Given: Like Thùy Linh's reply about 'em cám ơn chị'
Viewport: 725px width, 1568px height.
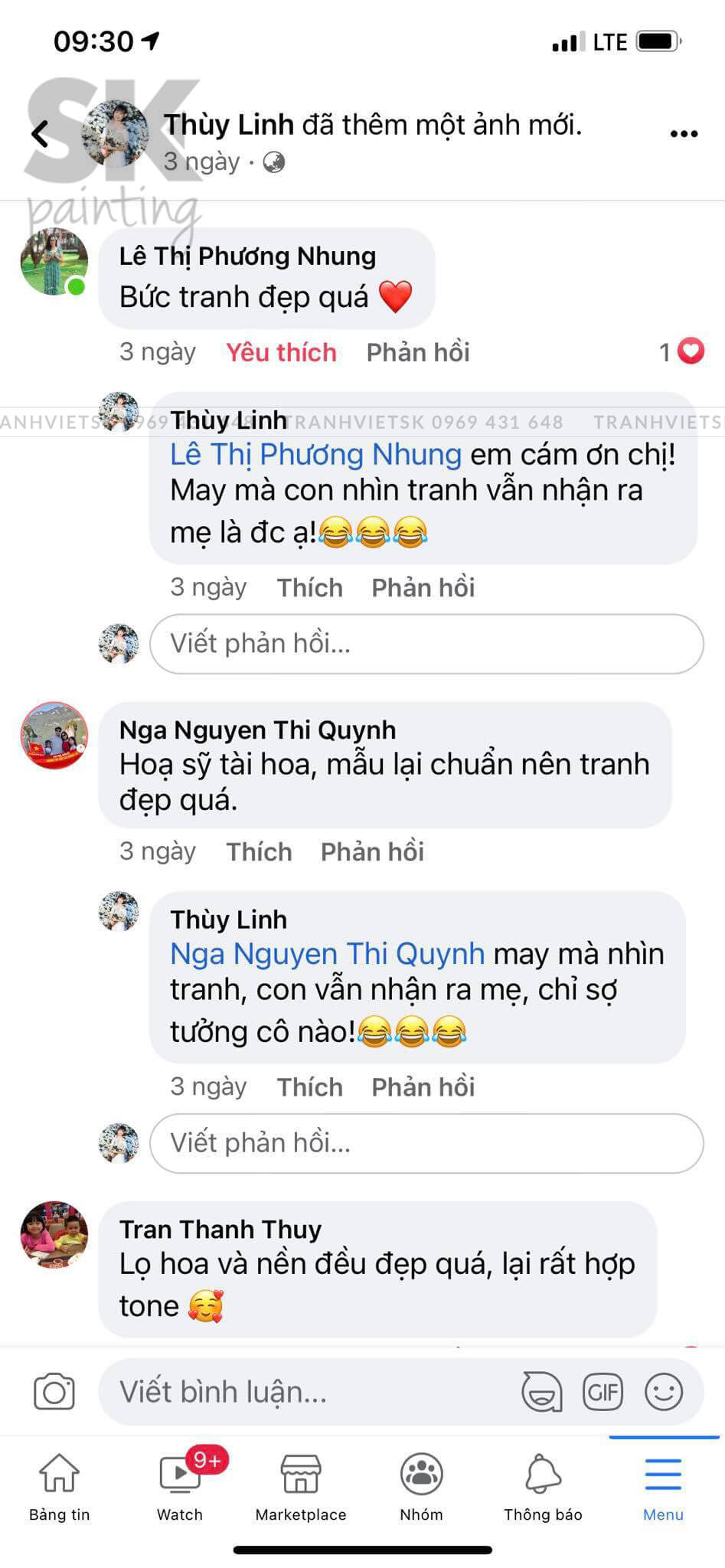Looking at the screenshot, I should tap(309, 587).
